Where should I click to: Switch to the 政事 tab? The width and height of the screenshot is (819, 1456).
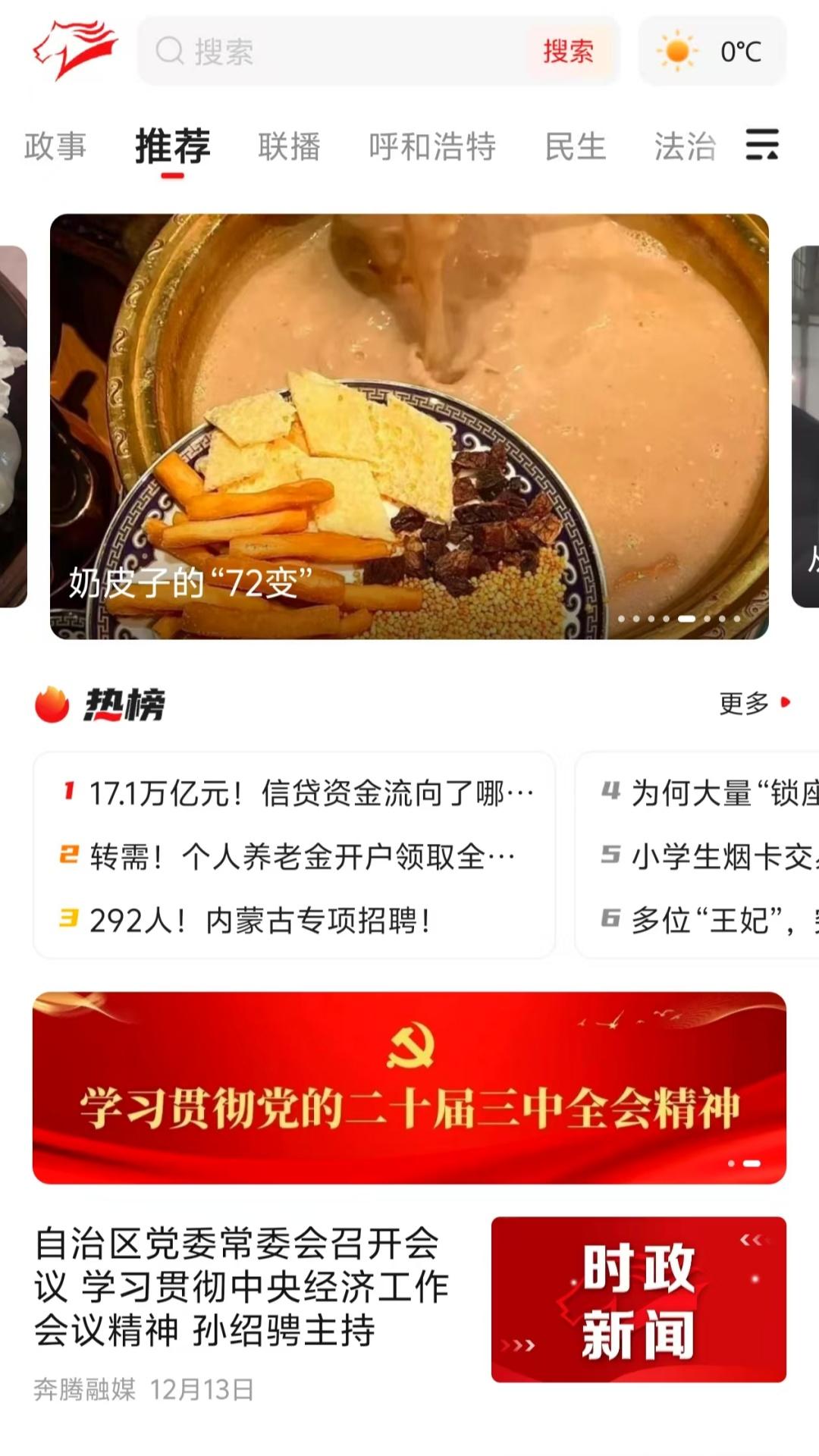coord(55,146)
